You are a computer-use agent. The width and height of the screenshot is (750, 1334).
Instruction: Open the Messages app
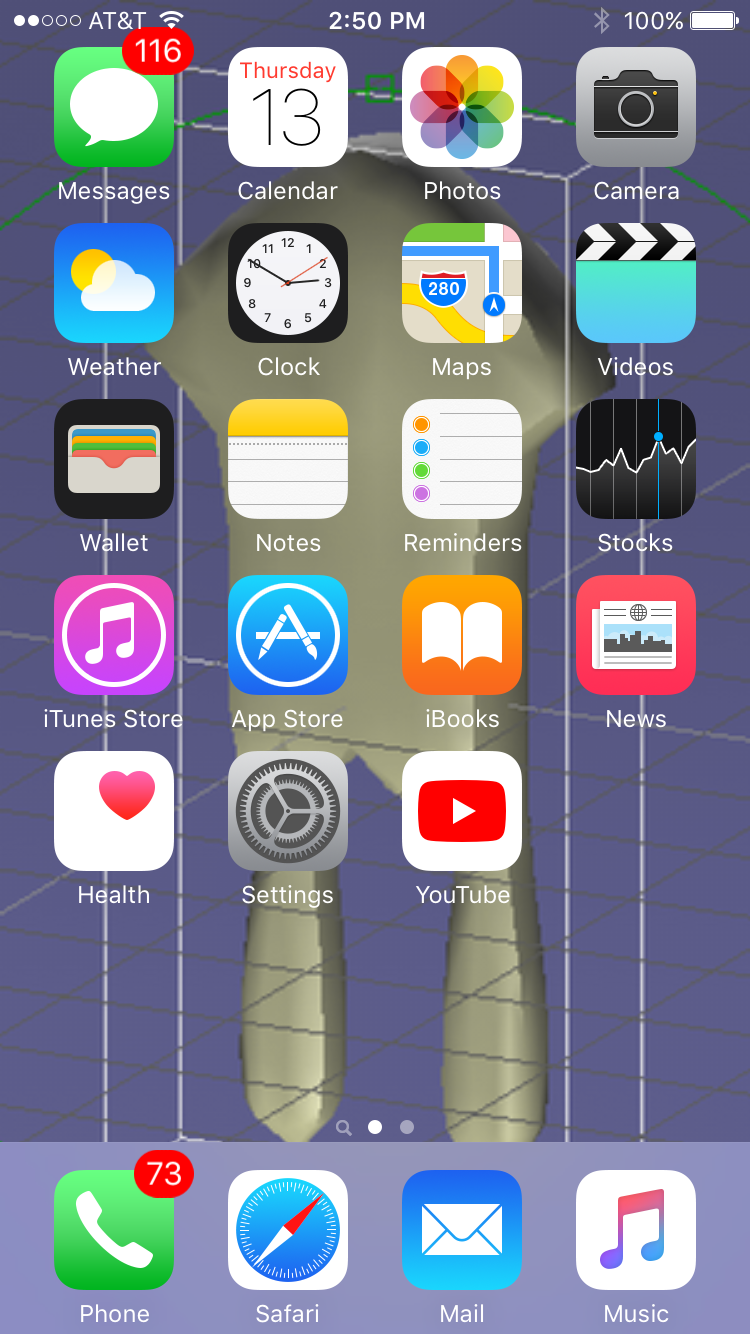[114, 107]
